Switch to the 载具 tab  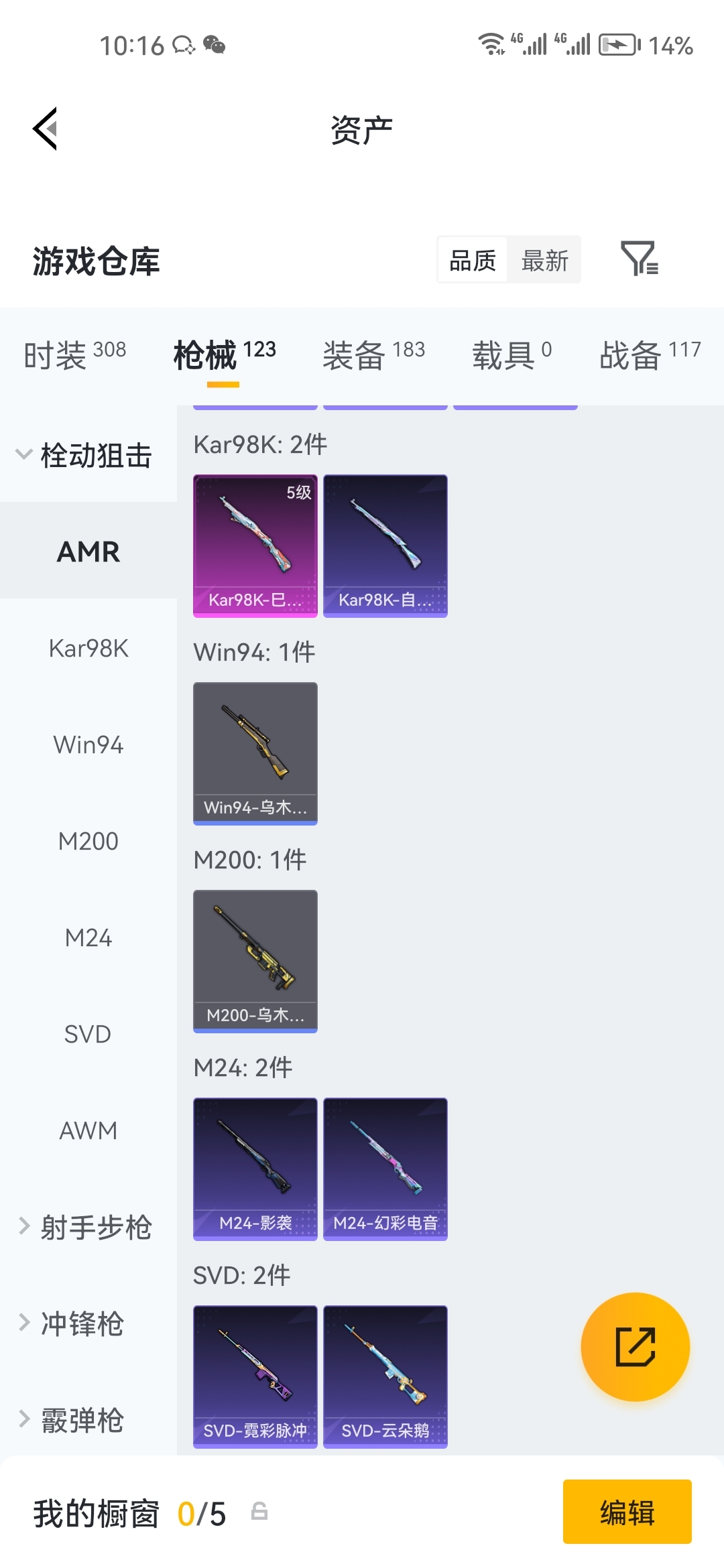coord(511,354)
